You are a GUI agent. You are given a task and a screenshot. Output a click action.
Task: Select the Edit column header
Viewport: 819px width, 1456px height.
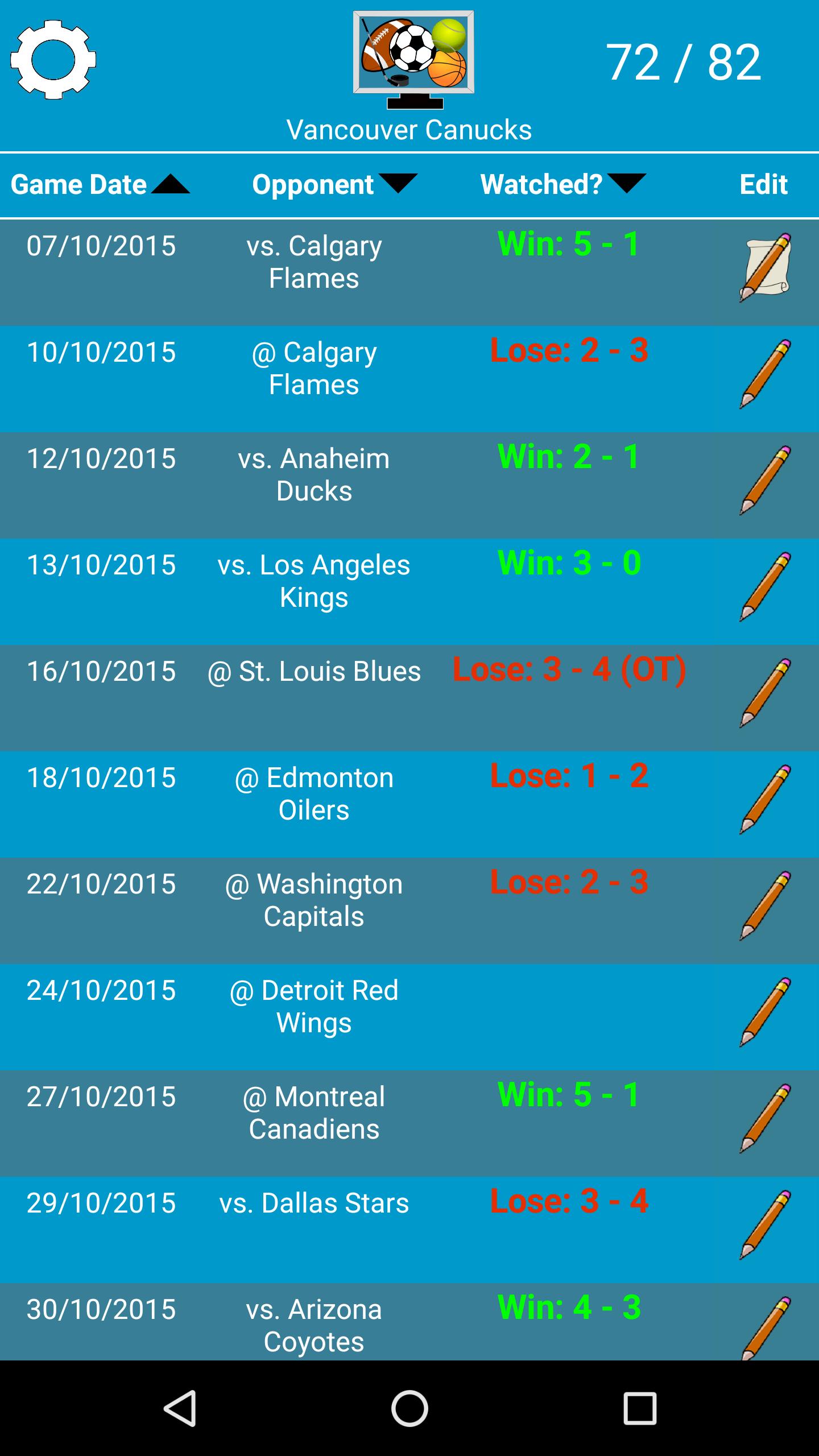[x=764, y=184]
